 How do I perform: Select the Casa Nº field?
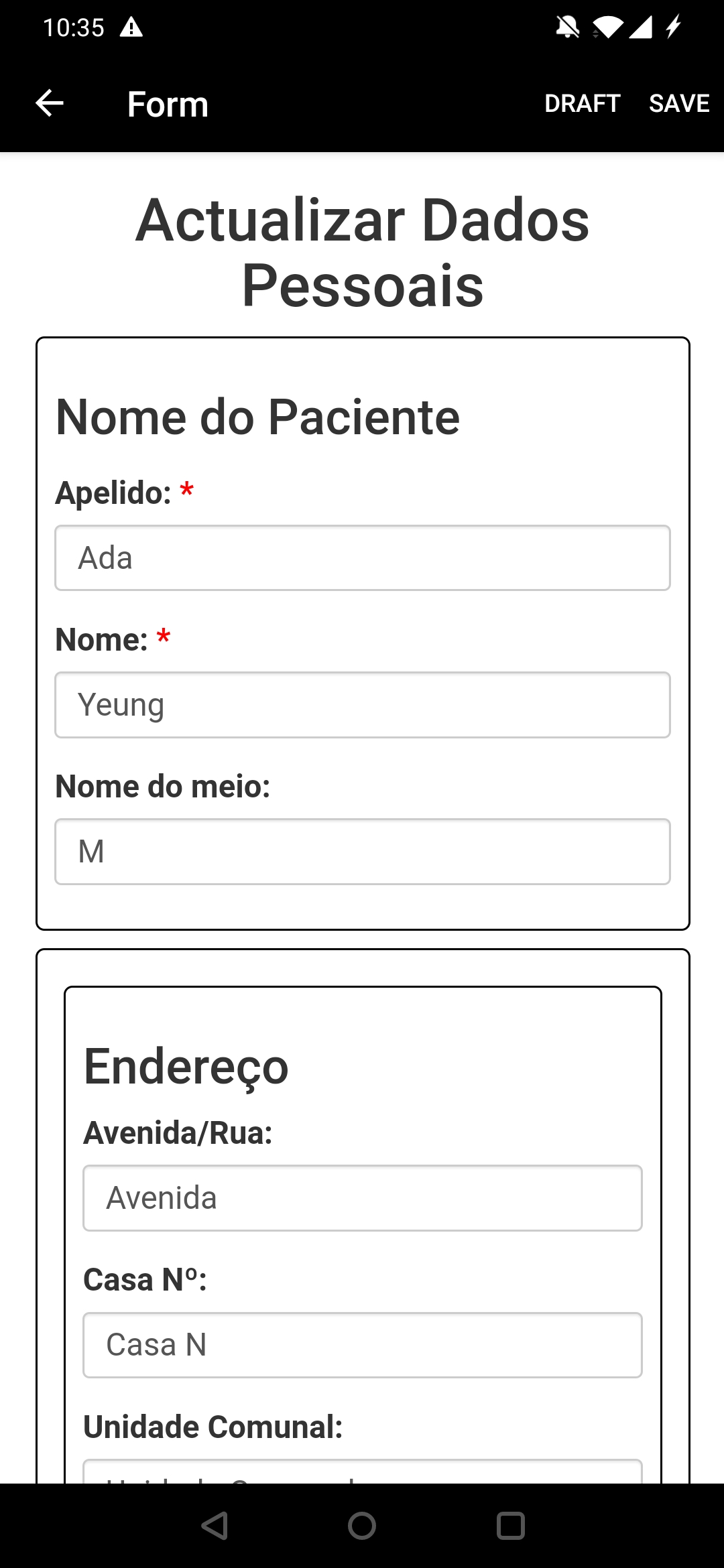point(363,1344)
